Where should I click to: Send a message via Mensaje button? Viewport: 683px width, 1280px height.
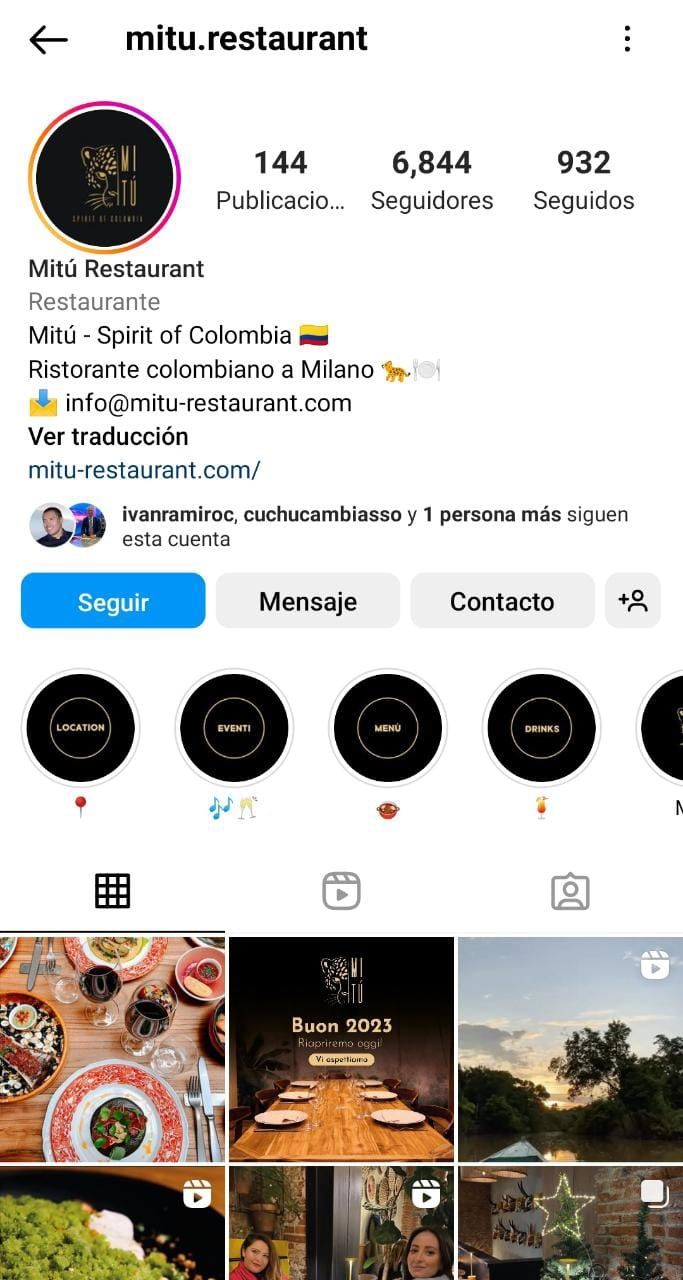tap(308, 601)
